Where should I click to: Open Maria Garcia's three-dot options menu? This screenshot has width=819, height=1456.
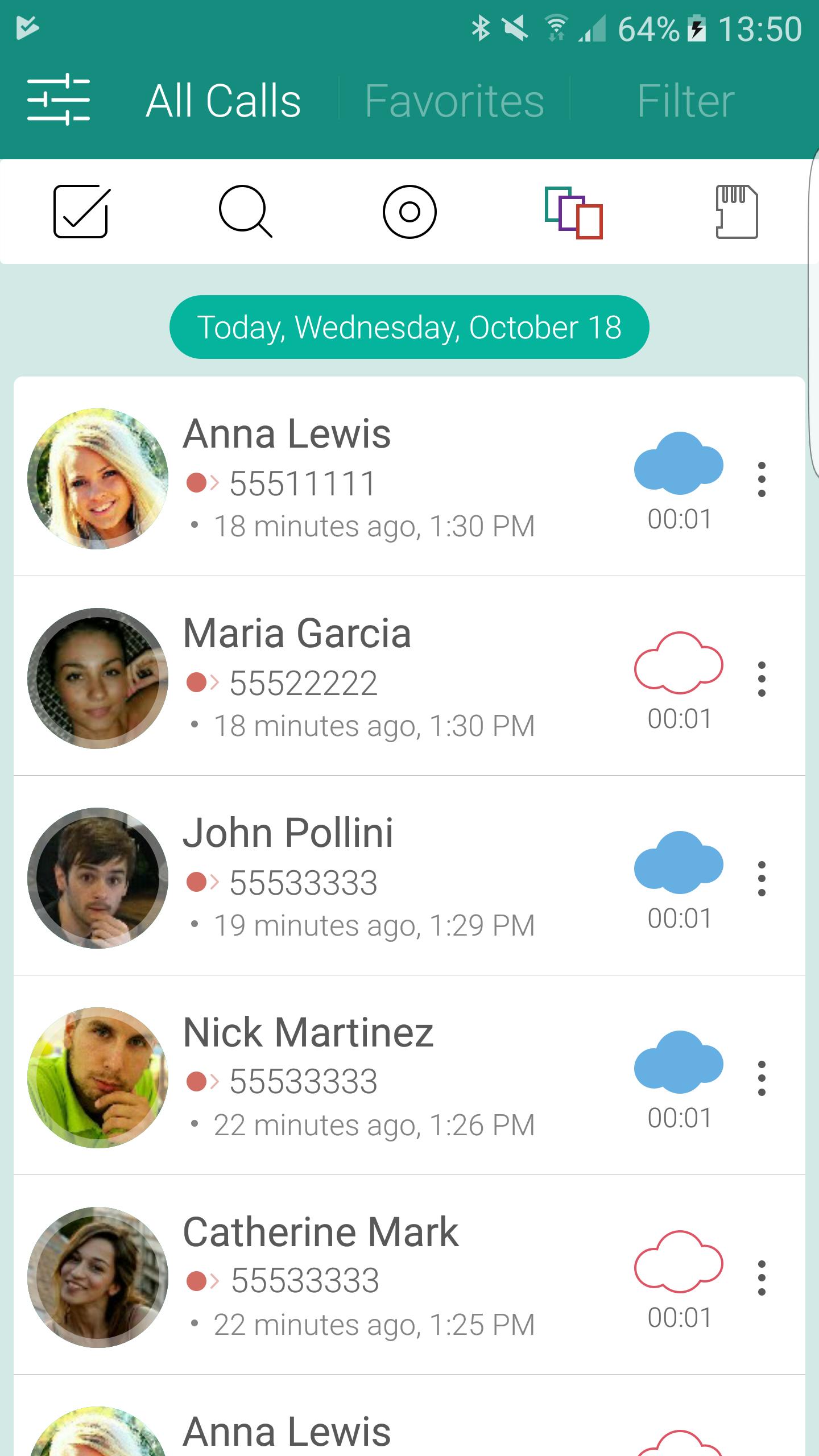762,680
